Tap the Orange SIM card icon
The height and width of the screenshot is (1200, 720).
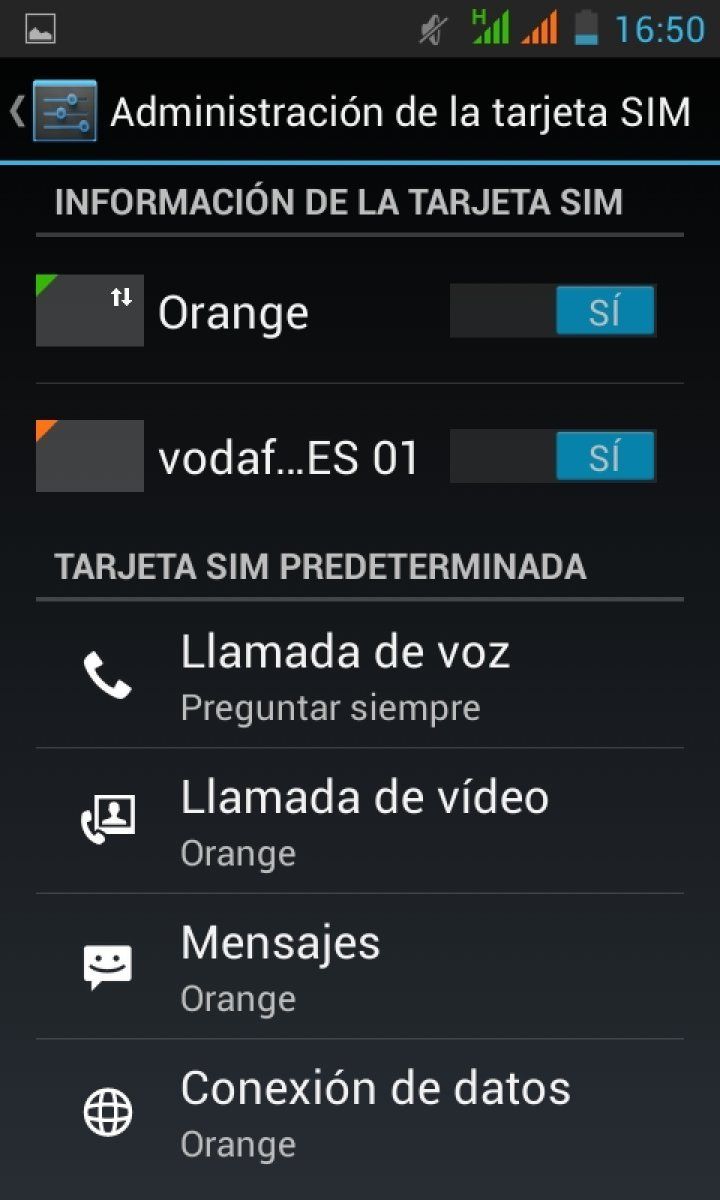89,310
